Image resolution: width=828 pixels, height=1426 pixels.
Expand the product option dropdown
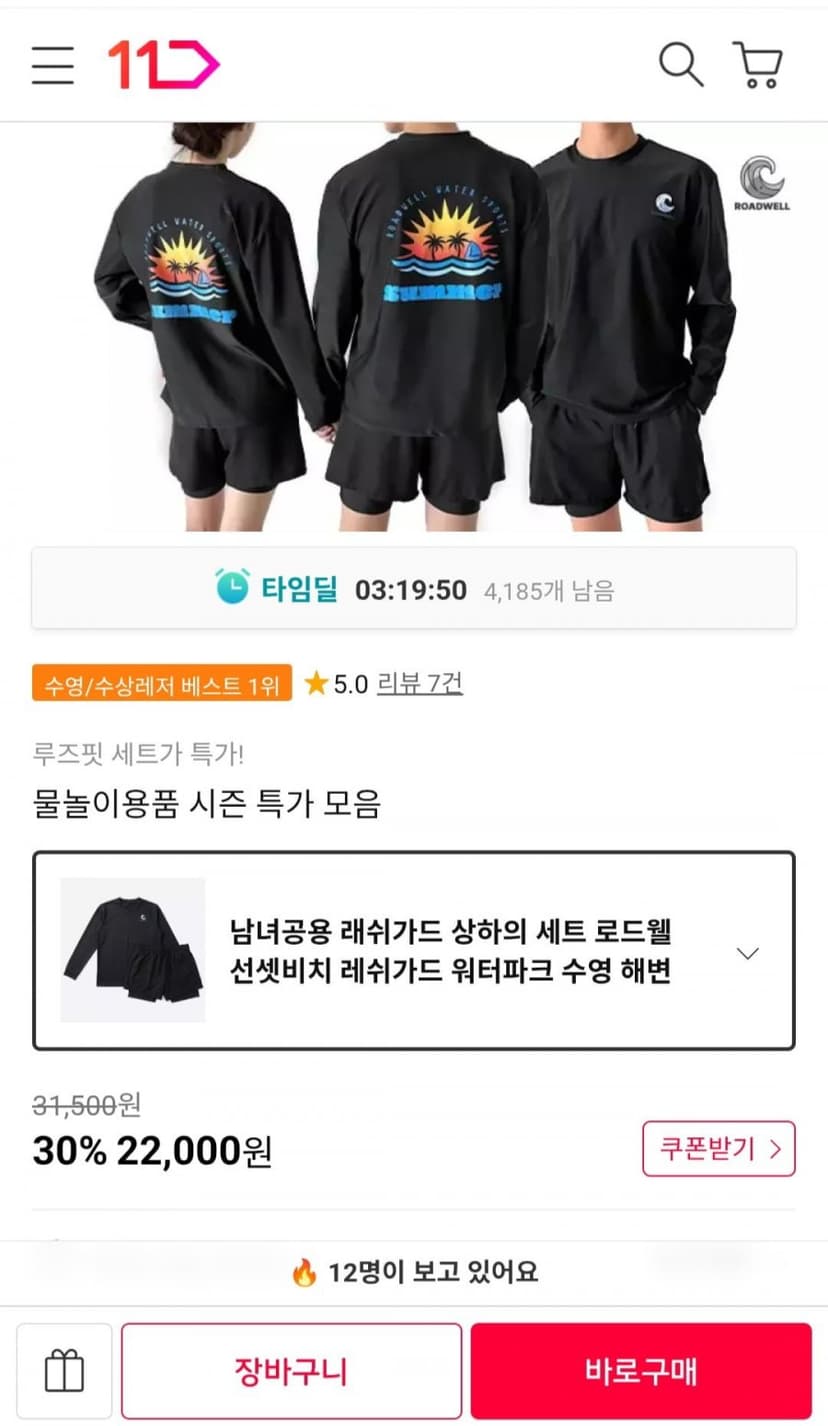coord(414,951)
